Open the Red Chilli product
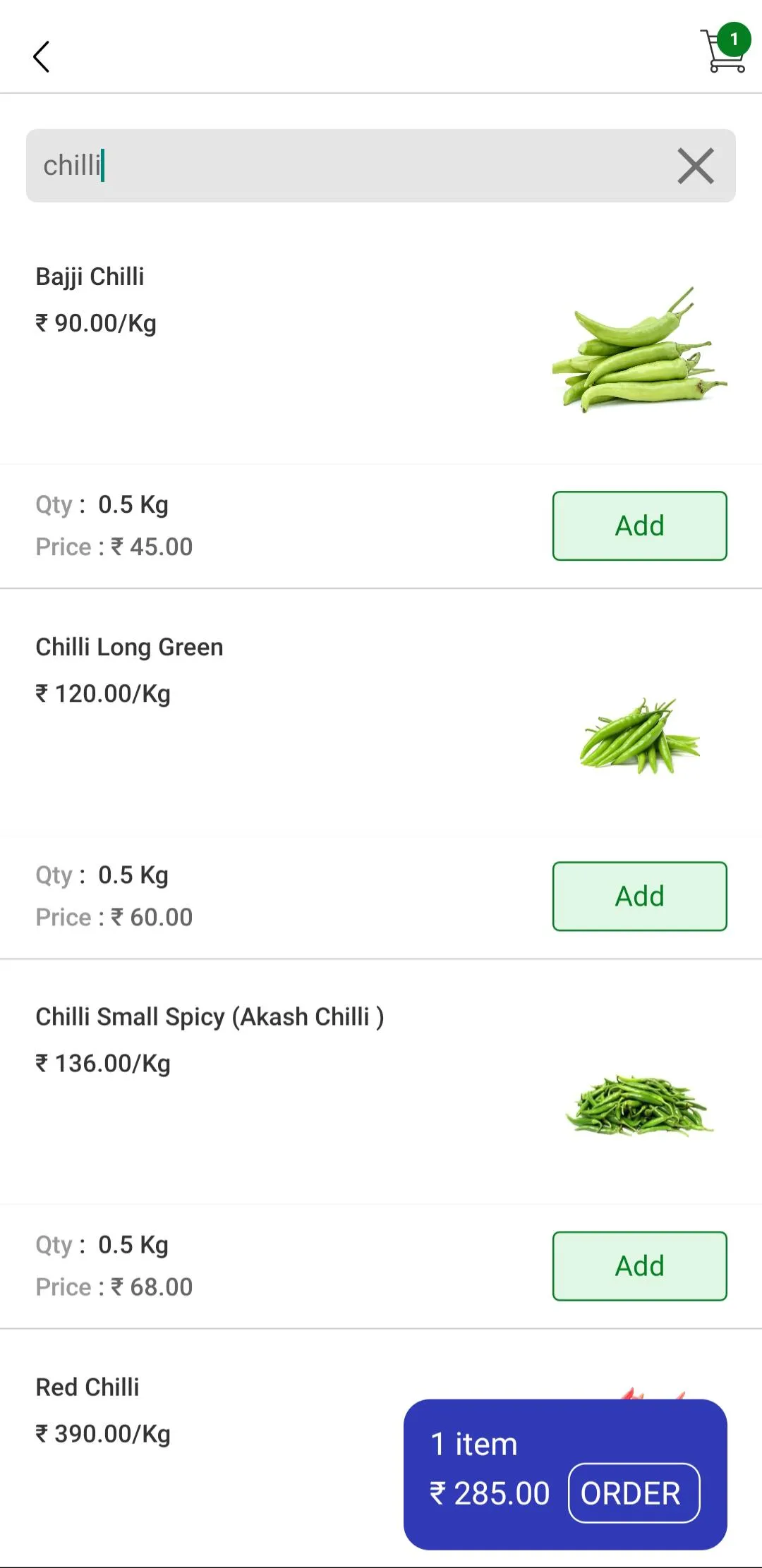The image size is (762, 1568). [x=87, y=1387]
